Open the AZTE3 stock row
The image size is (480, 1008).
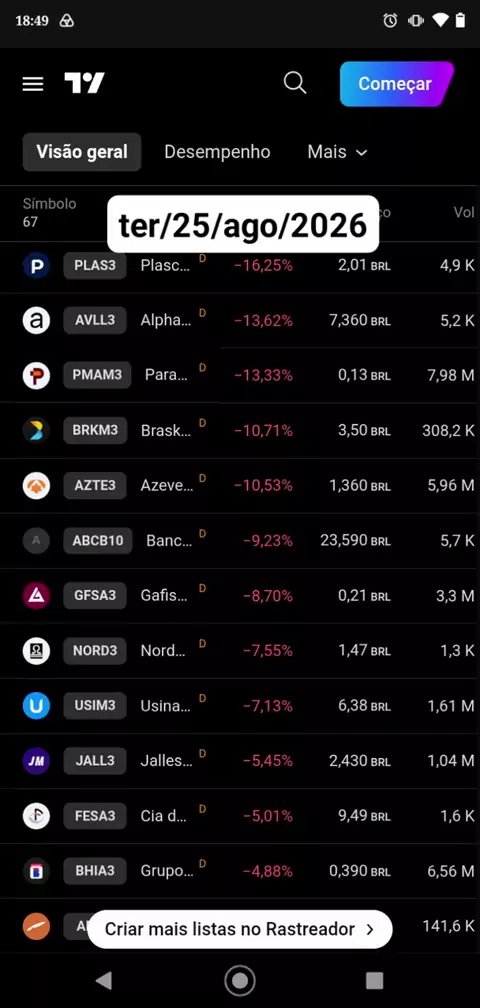[240, 486]
